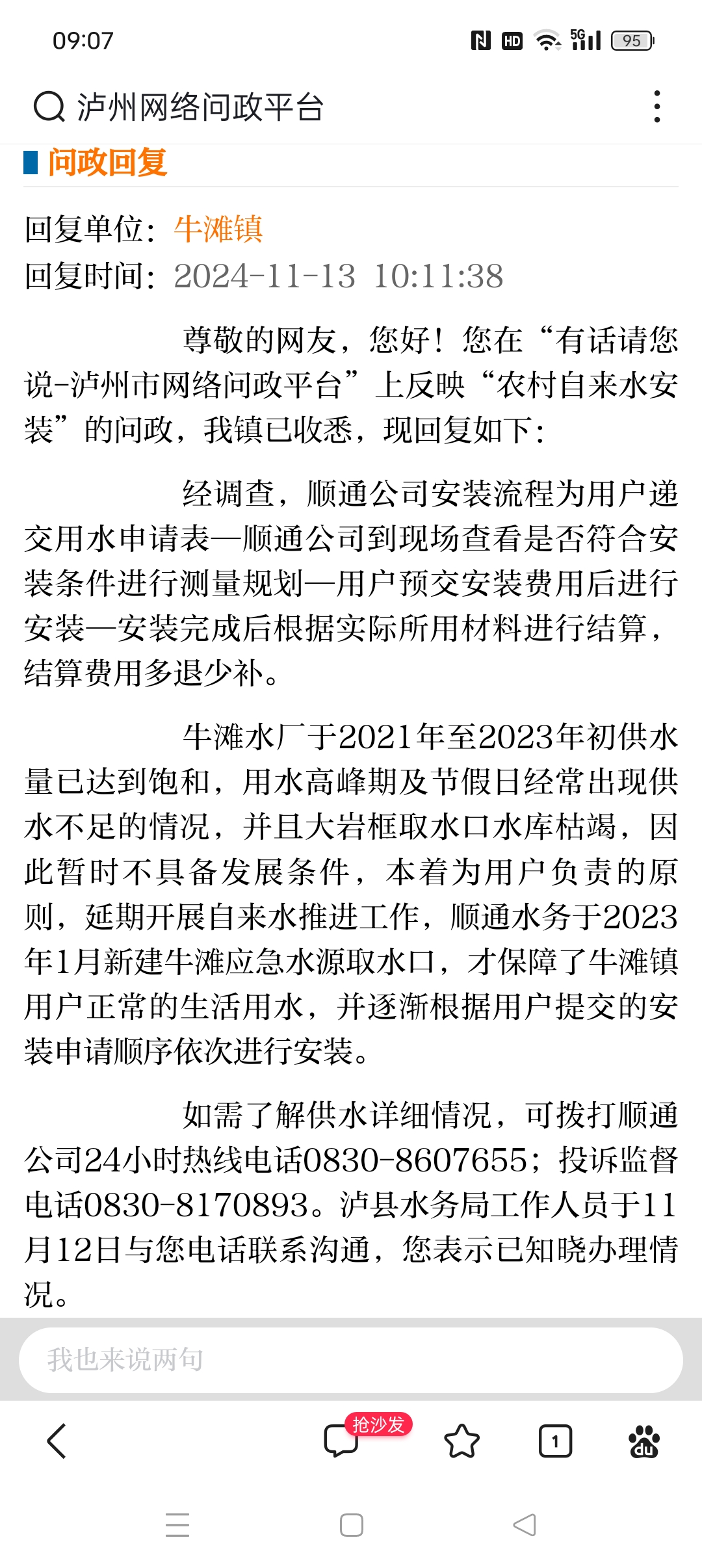Open the 牛滩镇 reply unit link
702x1568 pixels.
[x=218, y=229]
